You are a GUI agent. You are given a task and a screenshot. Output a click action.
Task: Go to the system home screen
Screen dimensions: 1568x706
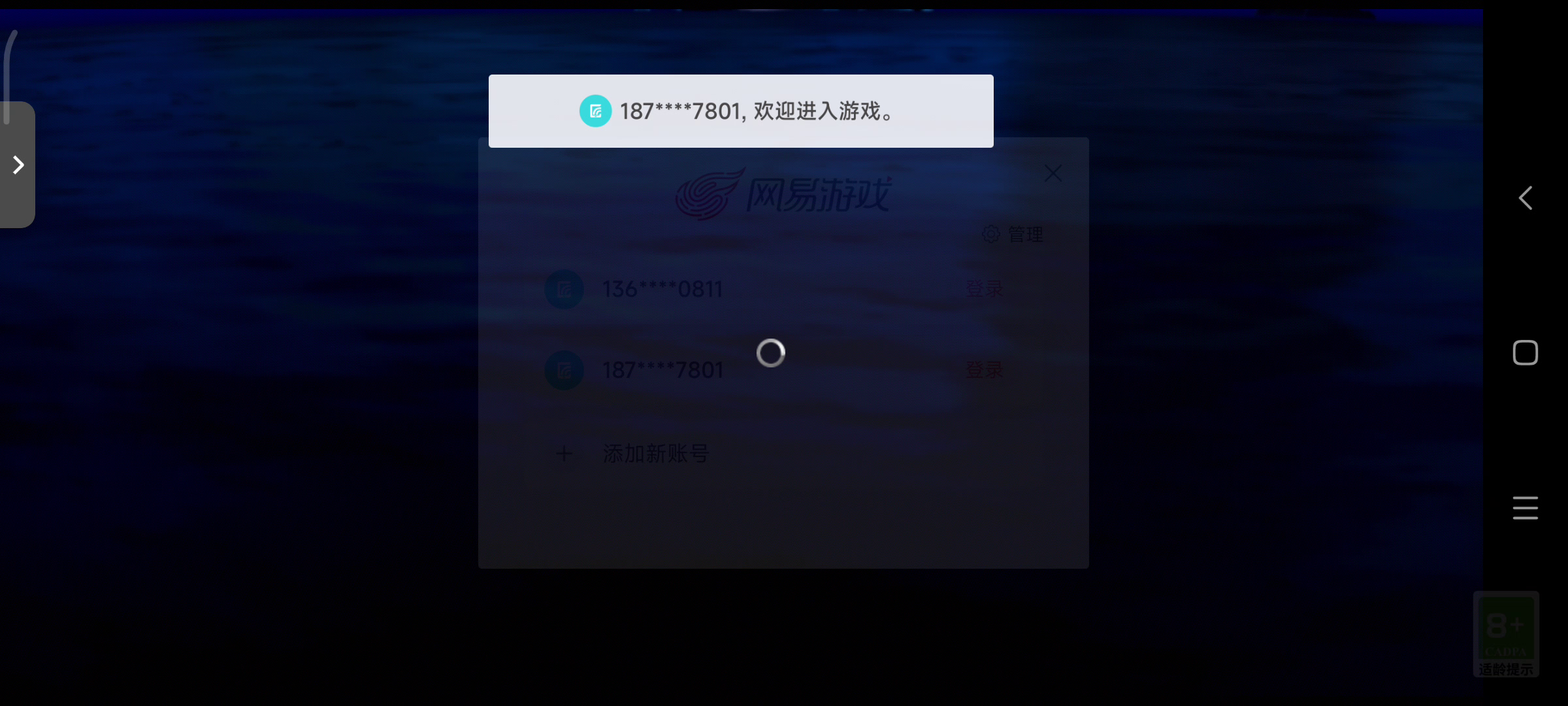point(1525,353)
